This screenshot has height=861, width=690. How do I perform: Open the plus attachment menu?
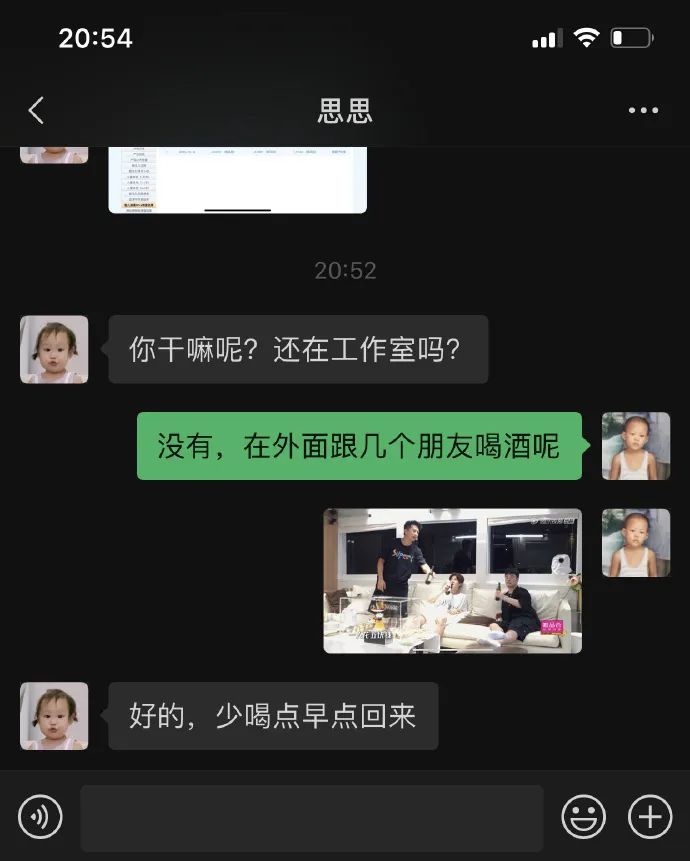(649, 817)
